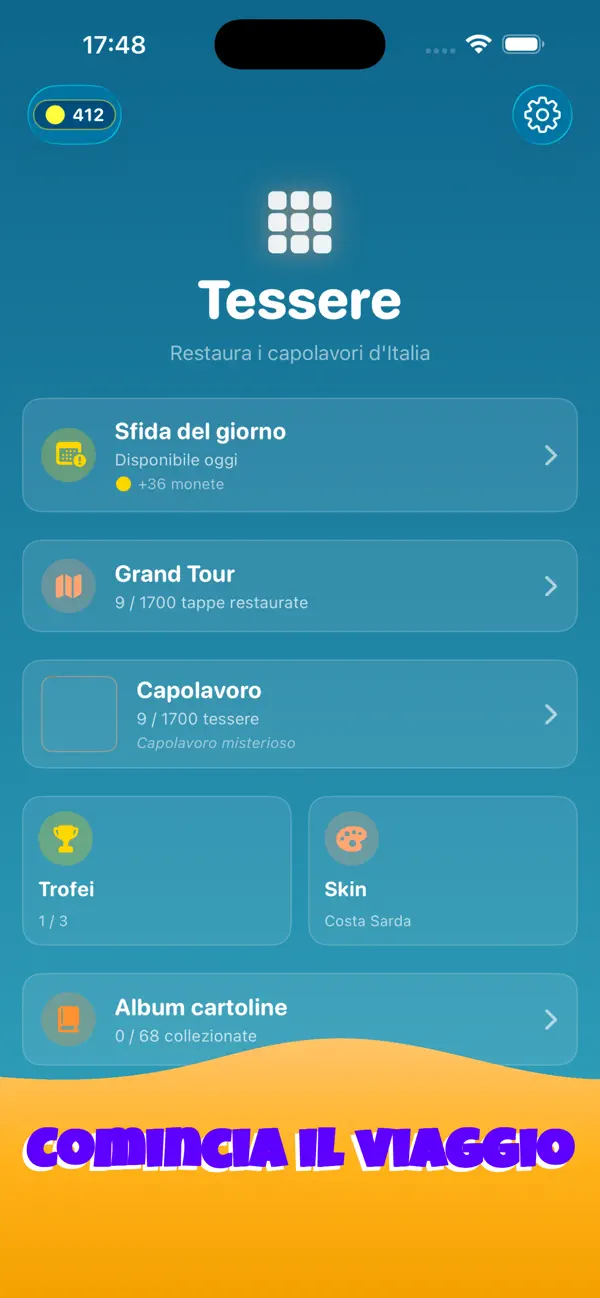Open the Skin card
600x1298 pixels.
[443, 871]
